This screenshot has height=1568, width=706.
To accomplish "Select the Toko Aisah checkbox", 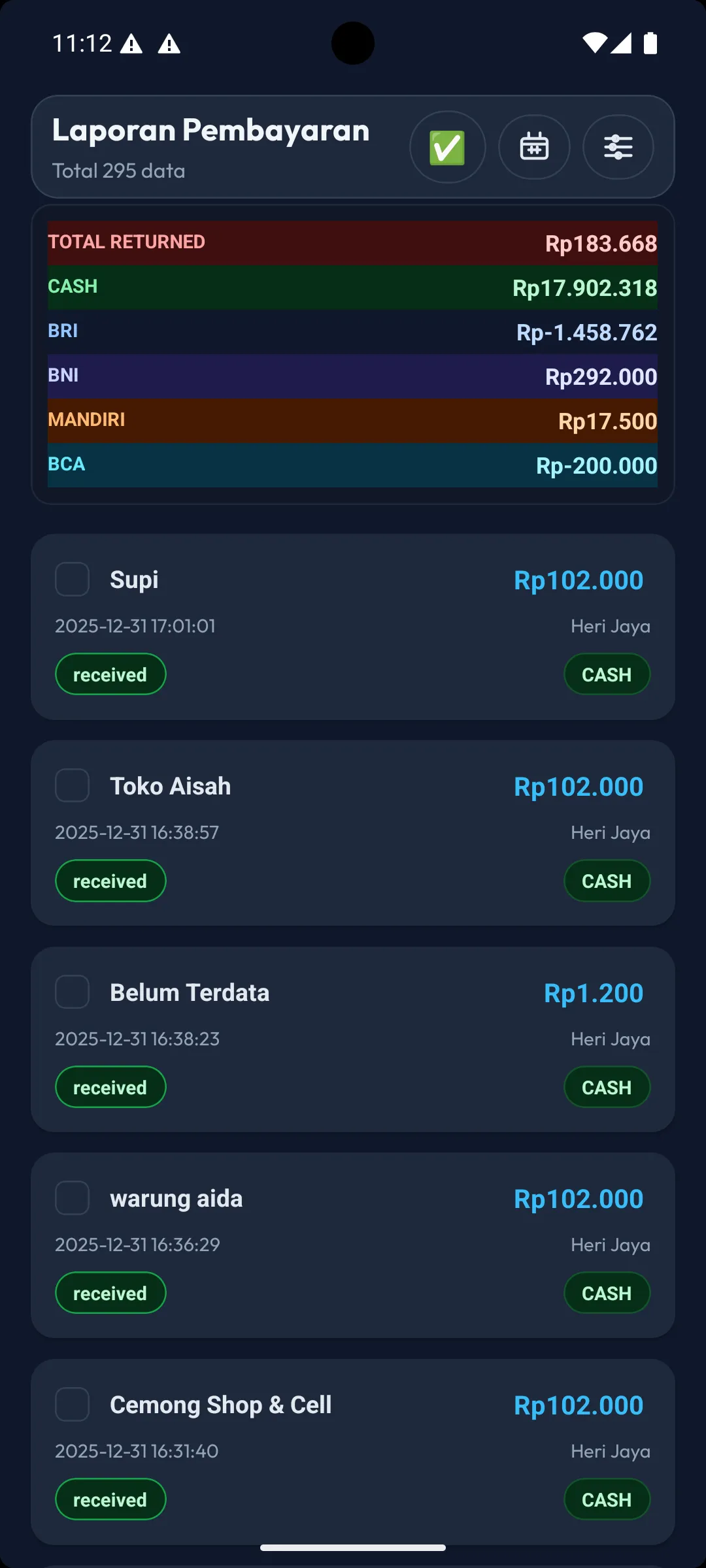I will [x=72, y=786].
